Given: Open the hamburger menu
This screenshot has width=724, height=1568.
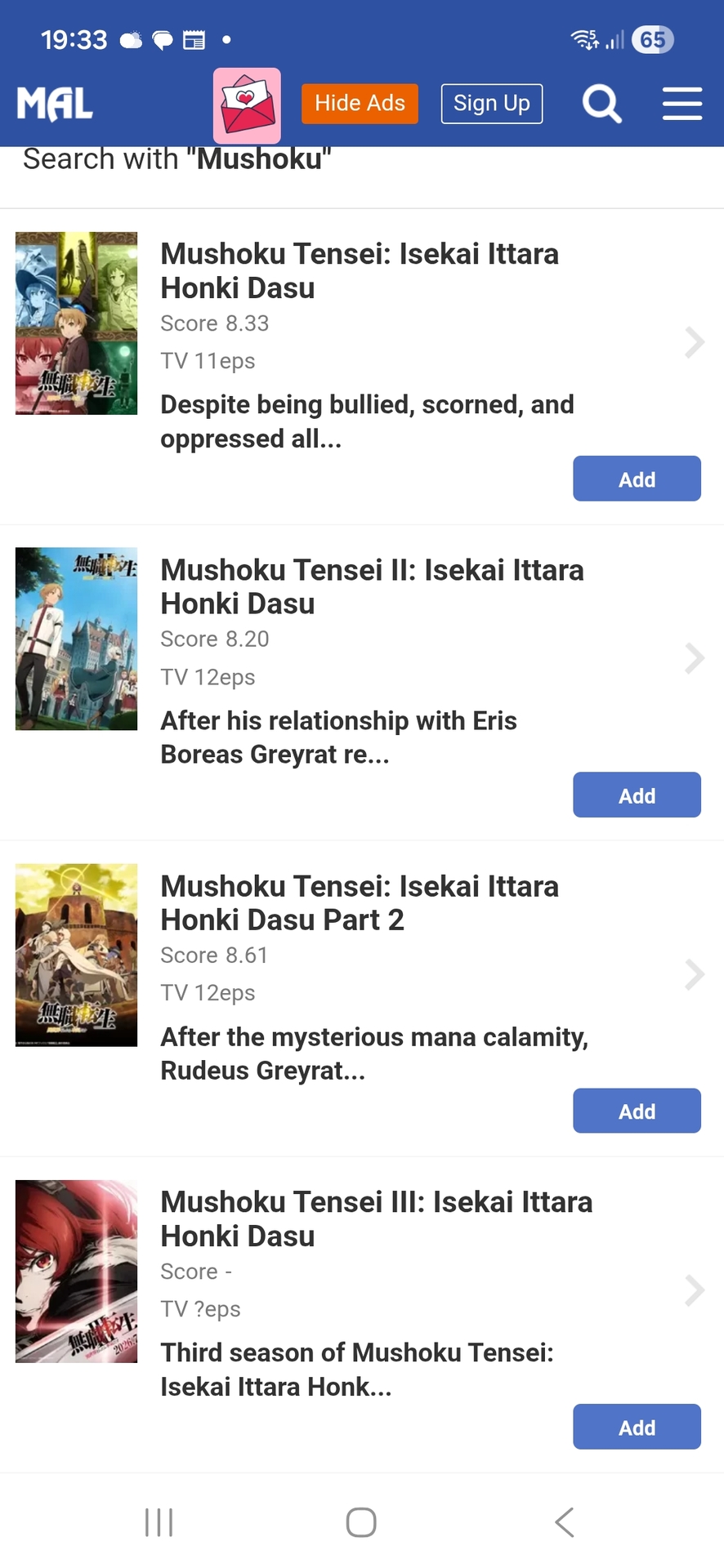Looking at the screenshot, I should (x=682, y=104).
